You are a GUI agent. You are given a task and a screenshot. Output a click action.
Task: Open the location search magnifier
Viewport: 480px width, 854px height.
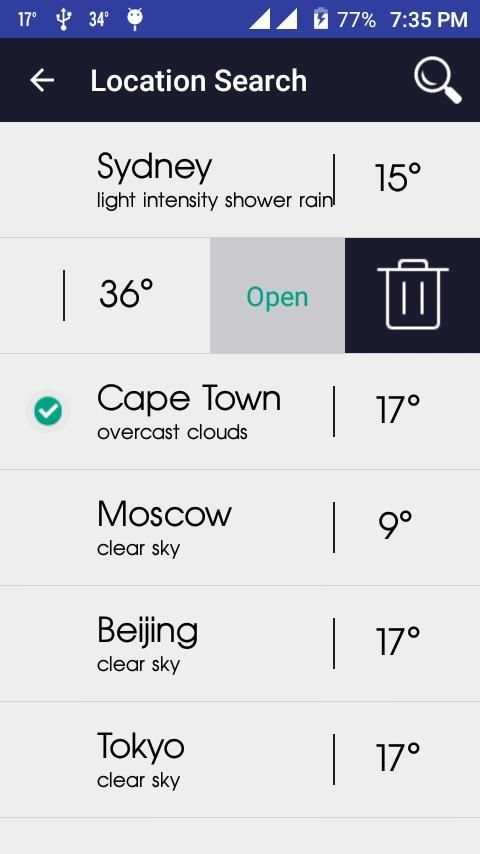[x=438, y=81]
